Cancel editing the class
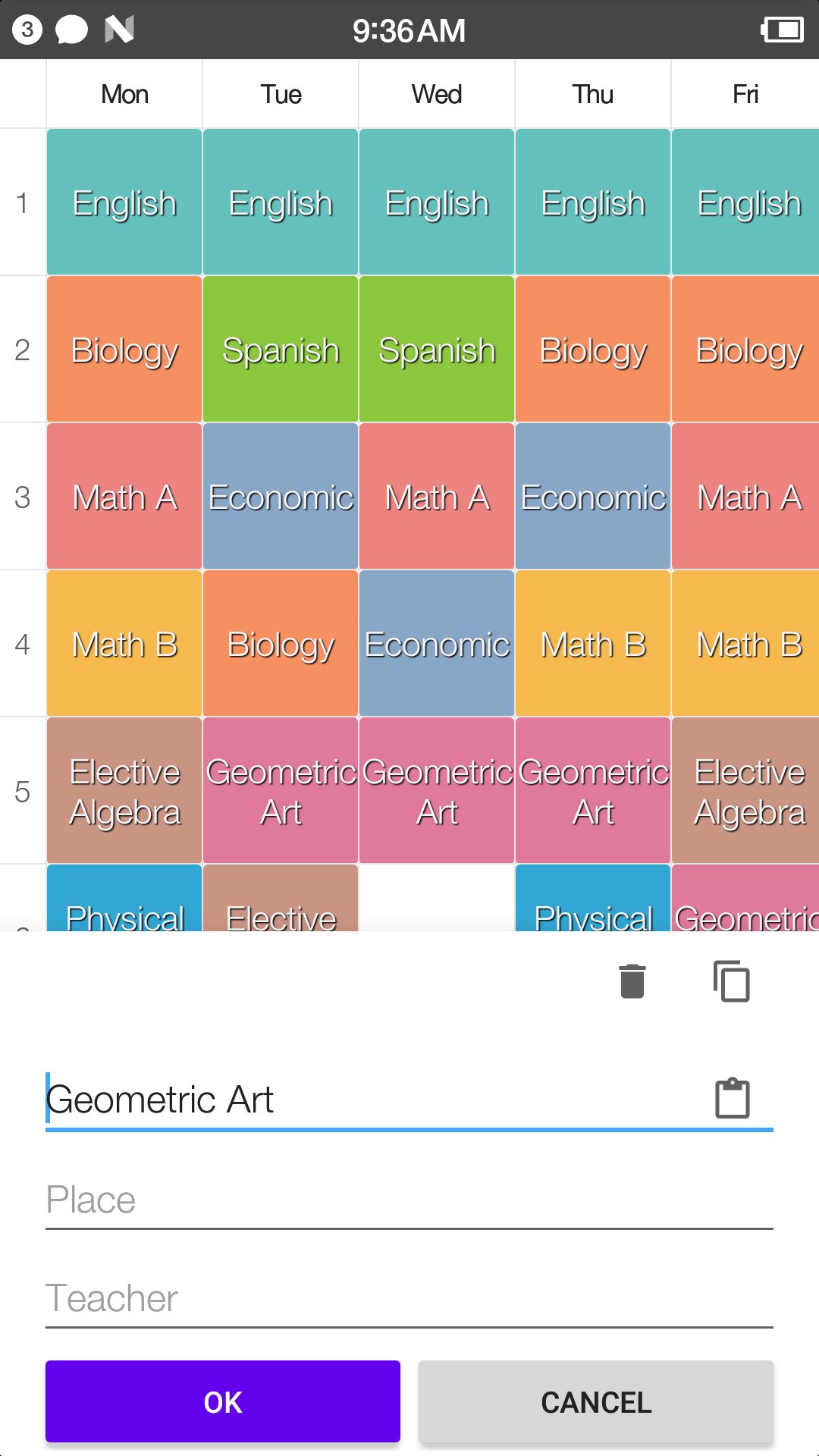 pyautogui.click(x=596, y=1401)
